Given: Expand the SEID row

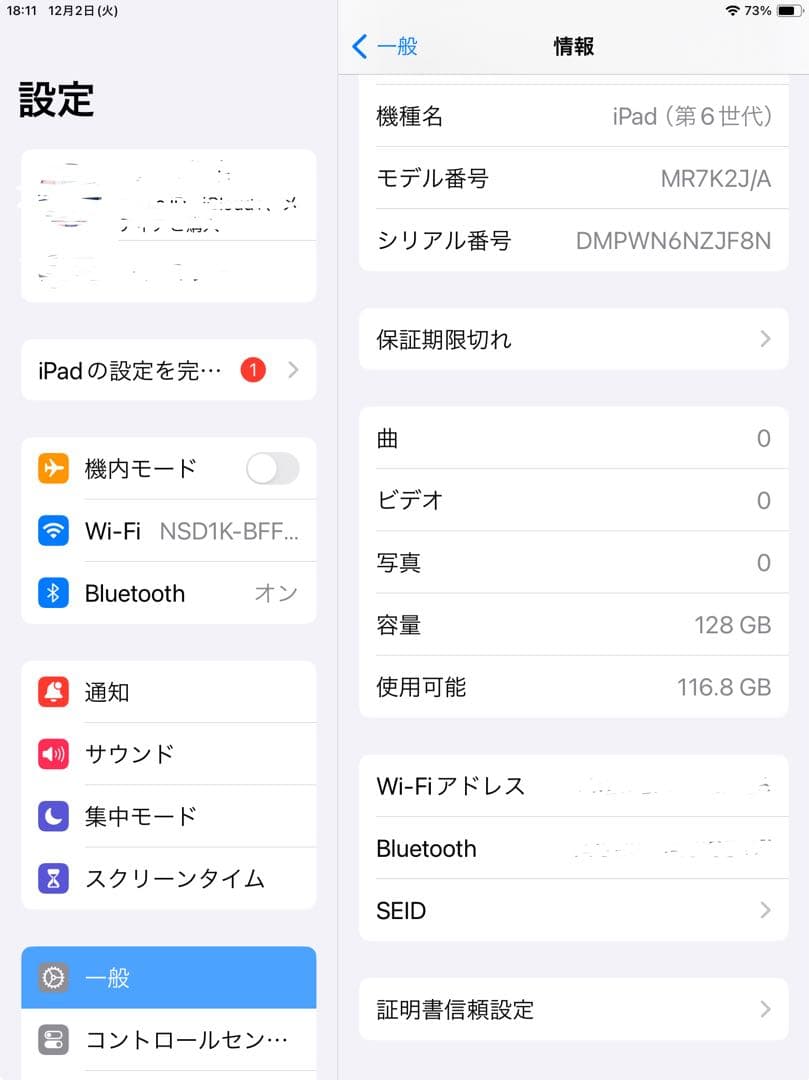Looking at the screenshot, I should (x=573, y=910).
